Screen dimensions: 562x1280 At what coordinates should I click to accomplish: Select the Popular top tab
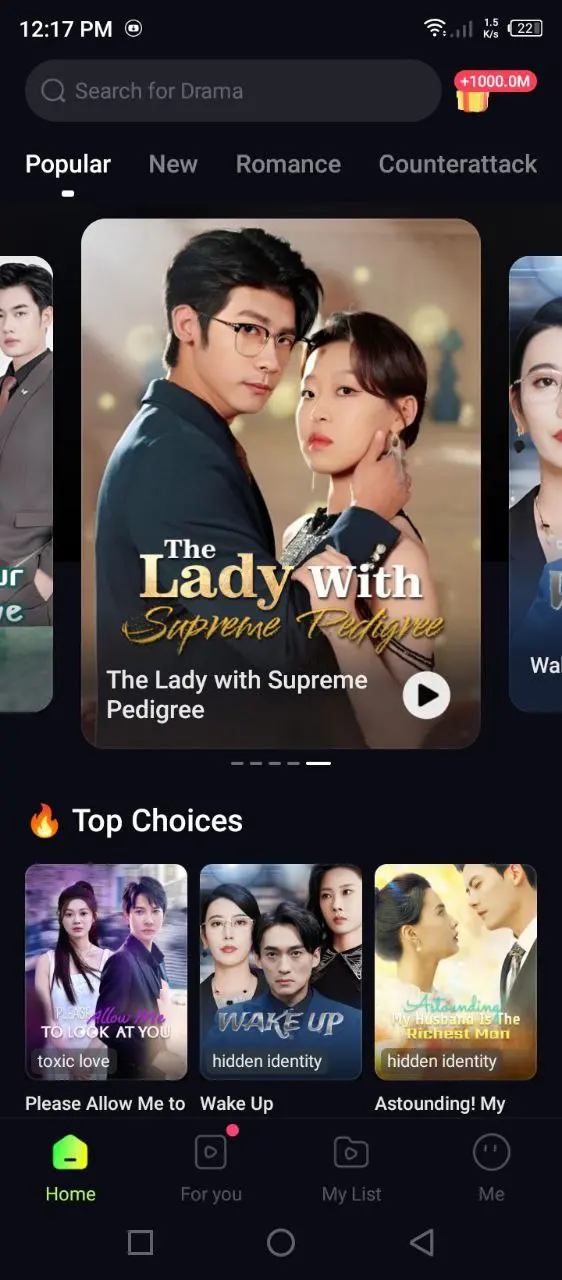[68, 164]
